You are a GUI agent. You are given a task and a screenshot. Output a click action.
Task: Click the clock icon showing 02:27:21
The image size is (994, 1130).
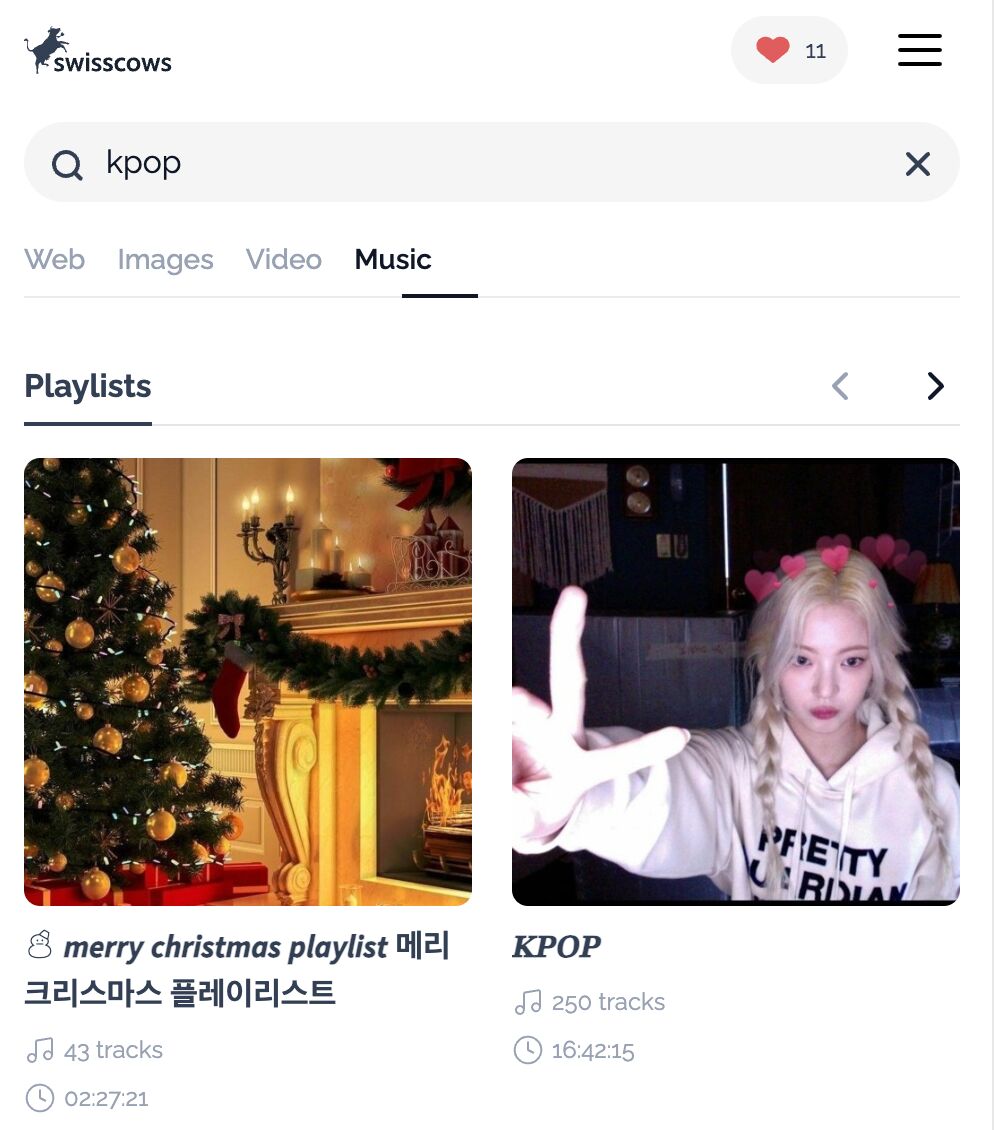[38, 1098]
